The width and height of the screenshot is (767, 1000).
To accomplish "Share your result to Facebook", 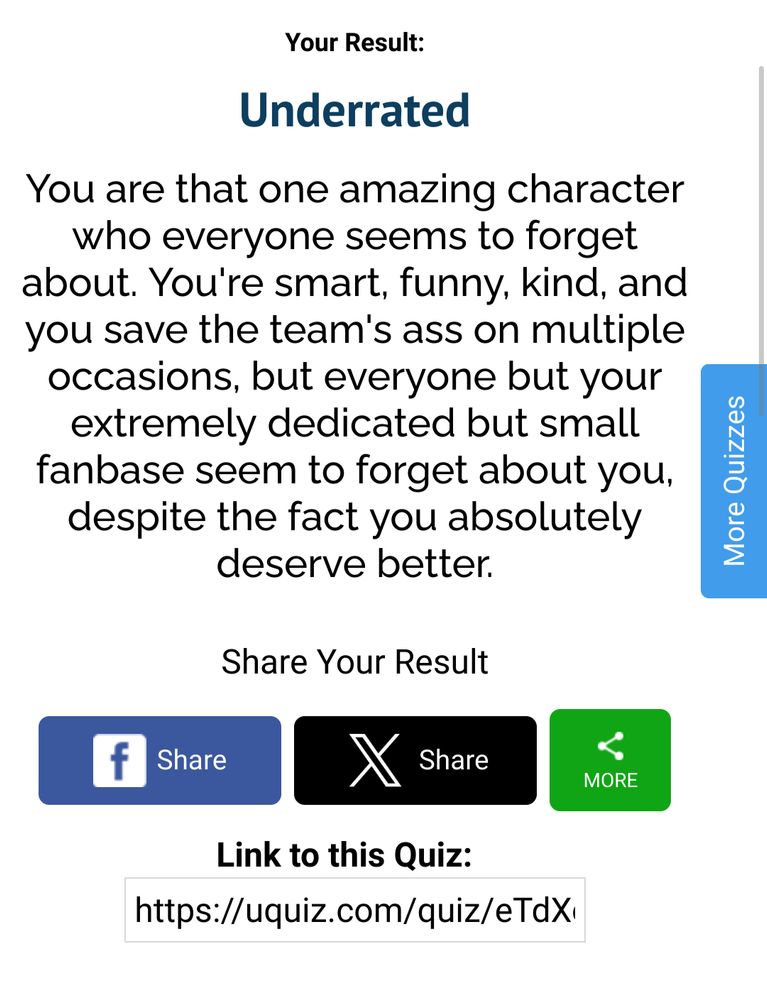I will click(x=159, y=760).
